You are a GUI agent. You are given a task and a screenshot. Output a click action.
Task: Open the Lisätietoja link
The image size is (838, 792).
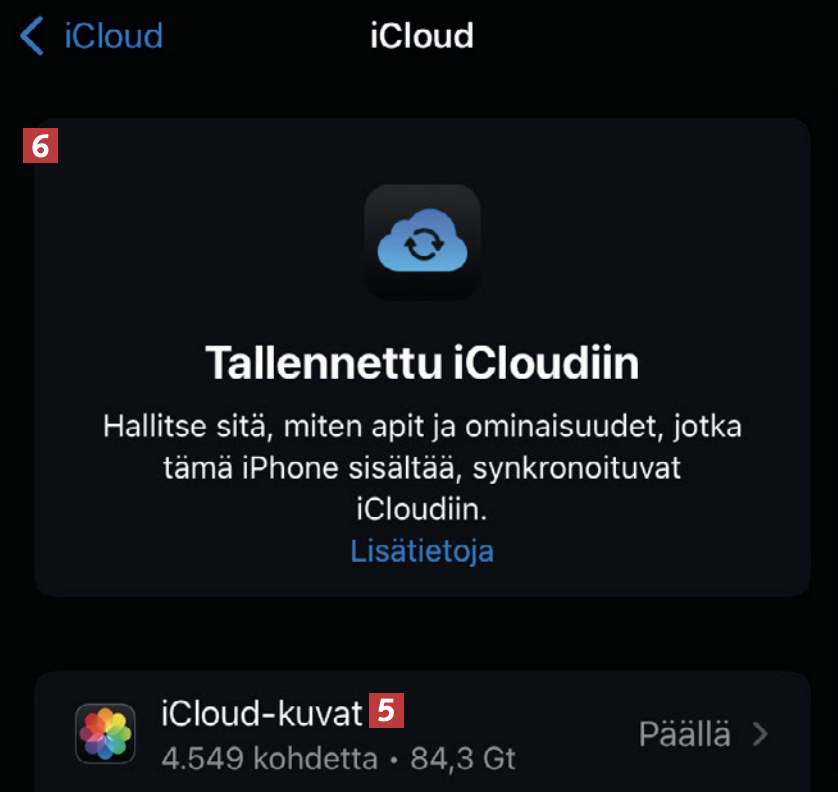coord(421,551)
